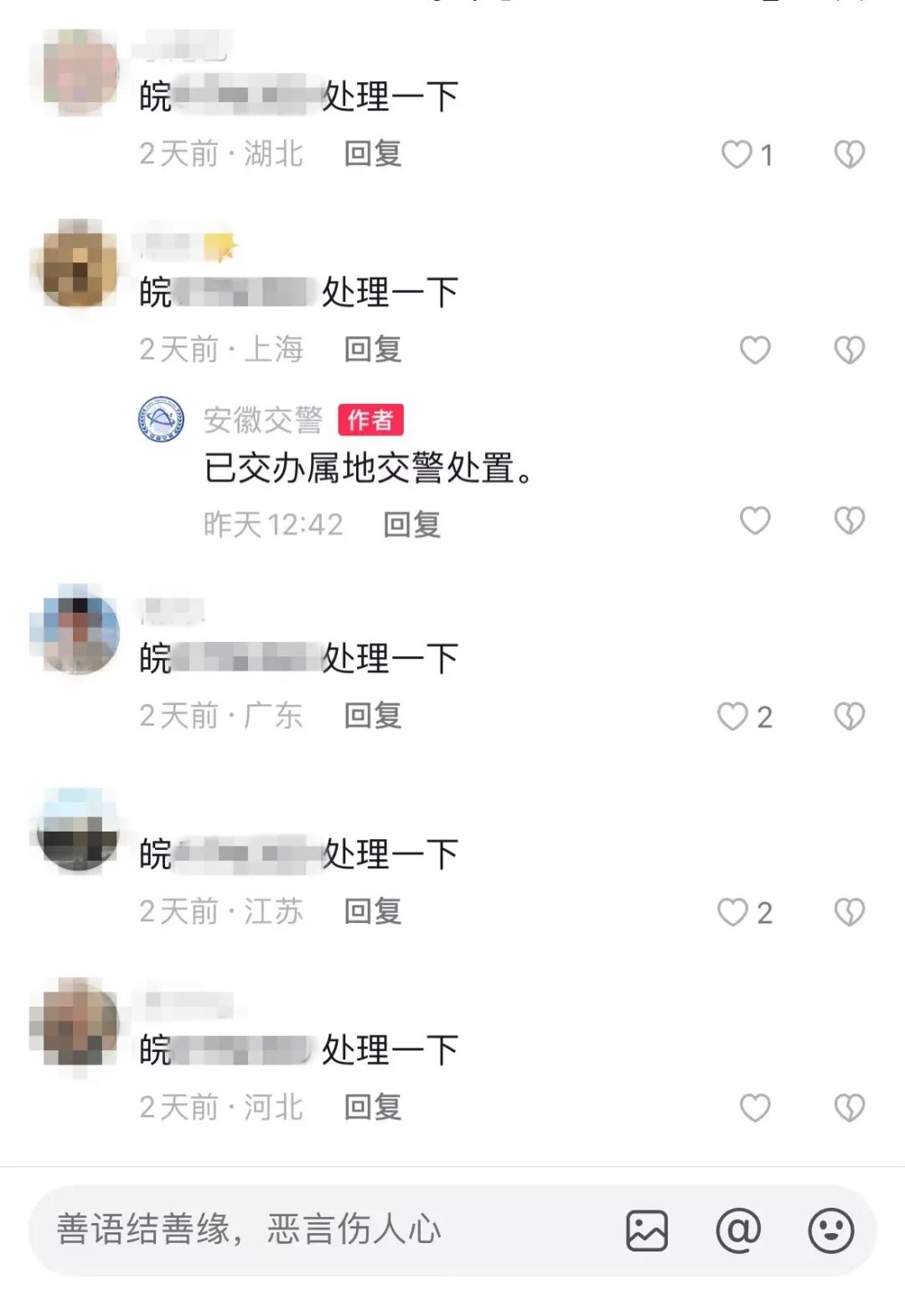Open the comment input 善语结善缘
Image resolution: width=905 pixels, height=1316 pixels.
point(318,1230)
